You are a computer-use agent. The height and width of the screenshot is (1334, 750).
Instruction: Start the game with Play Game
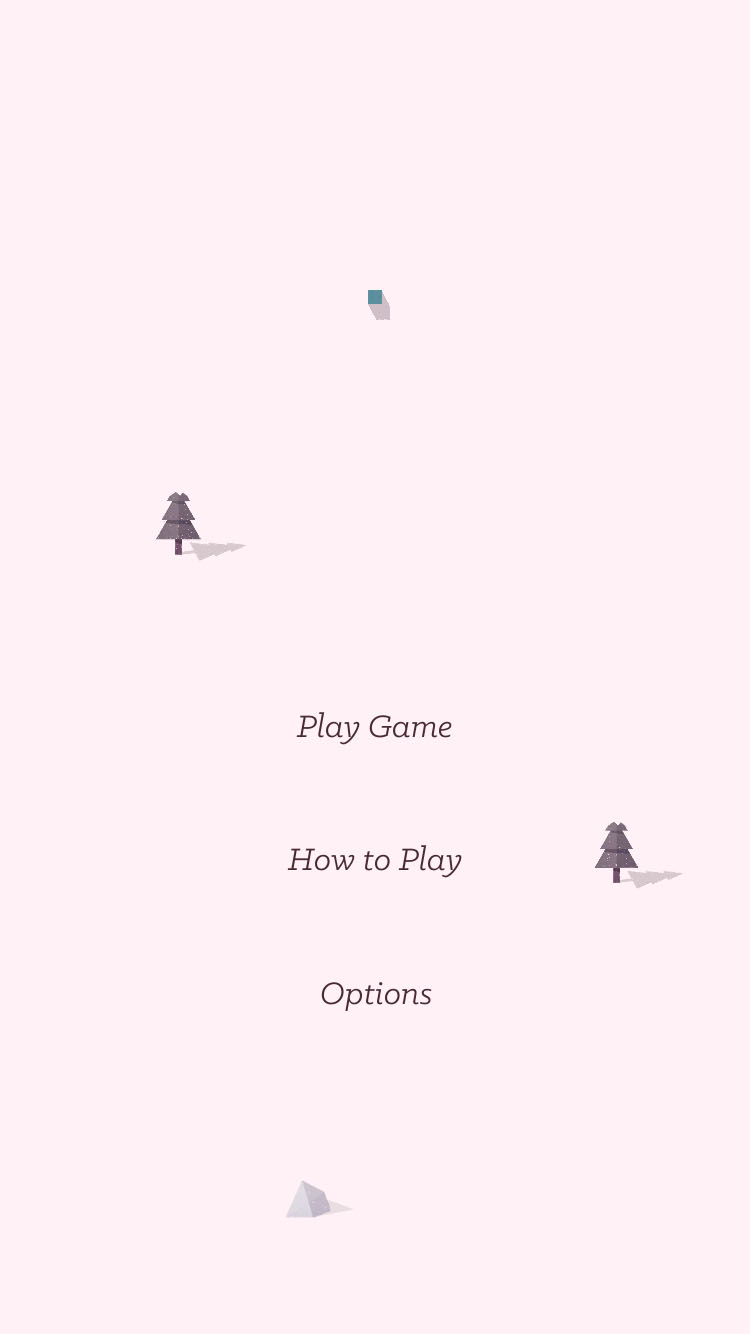[x=374, y=727]
